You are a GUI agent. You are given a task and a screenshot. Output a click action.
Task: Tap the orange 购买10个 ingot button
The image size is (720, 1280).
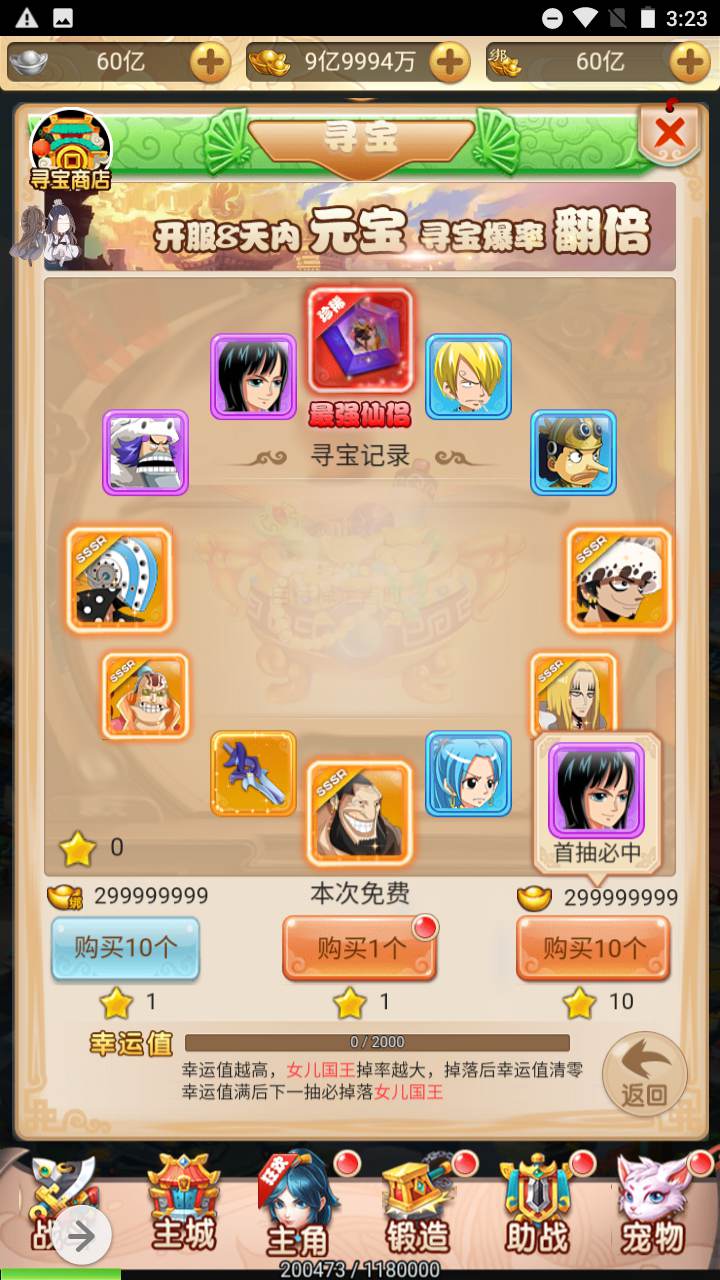pos(594,948)
